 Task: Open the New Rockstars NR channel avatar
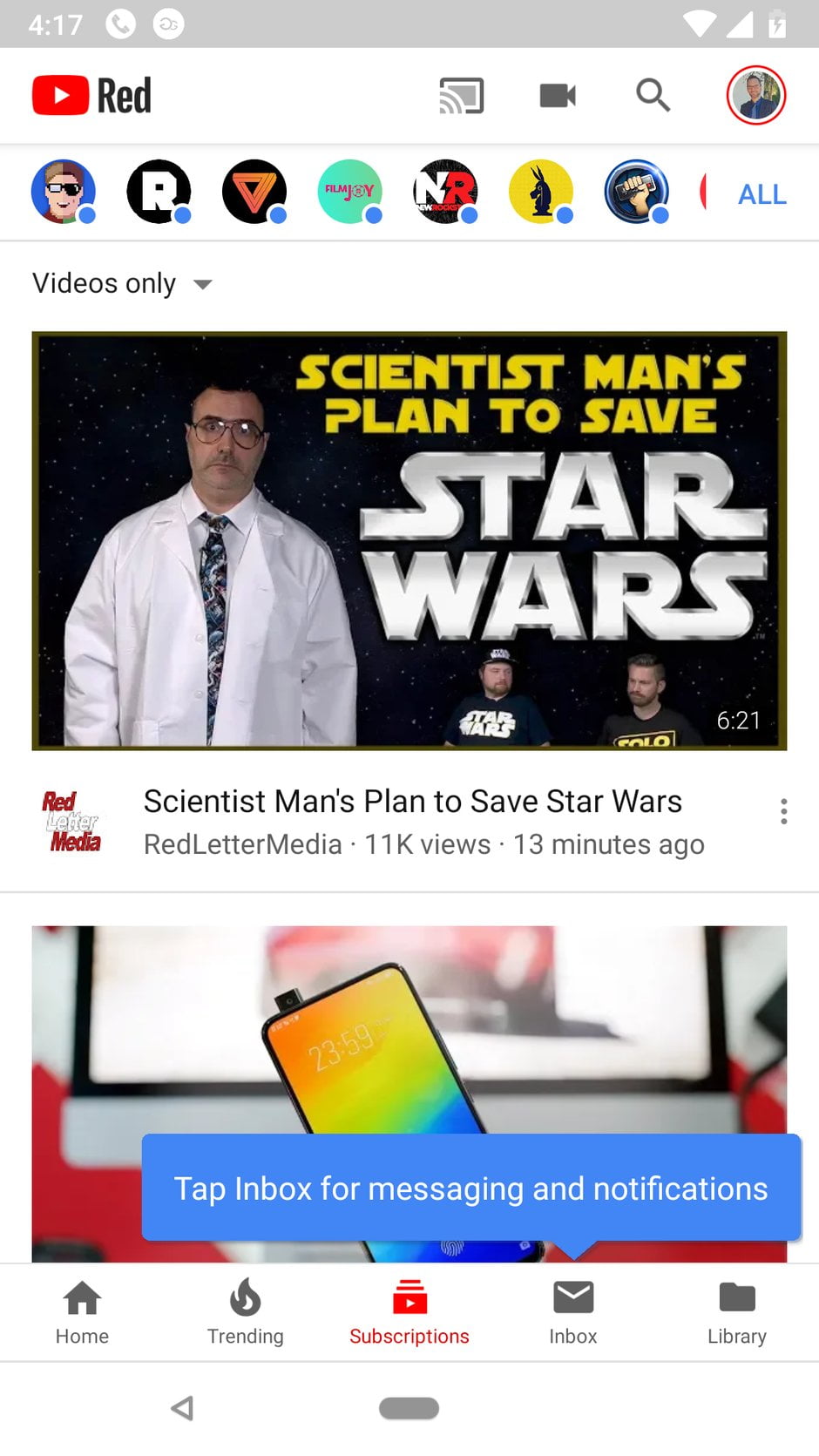pyautogui.click(x=445, y=192)
